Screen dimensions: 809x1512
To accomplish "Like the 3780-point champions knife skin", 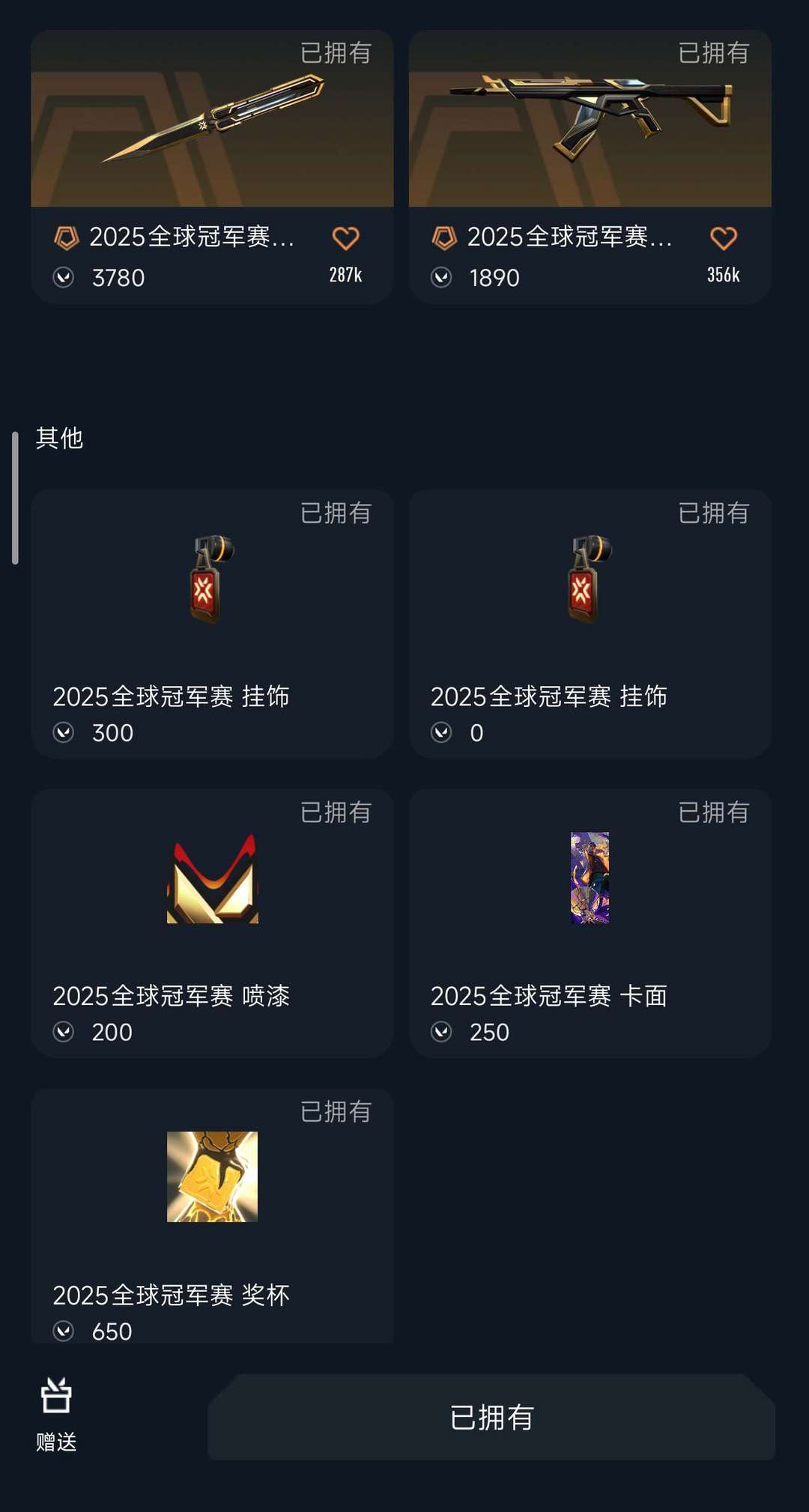I will tap(345, 239).
